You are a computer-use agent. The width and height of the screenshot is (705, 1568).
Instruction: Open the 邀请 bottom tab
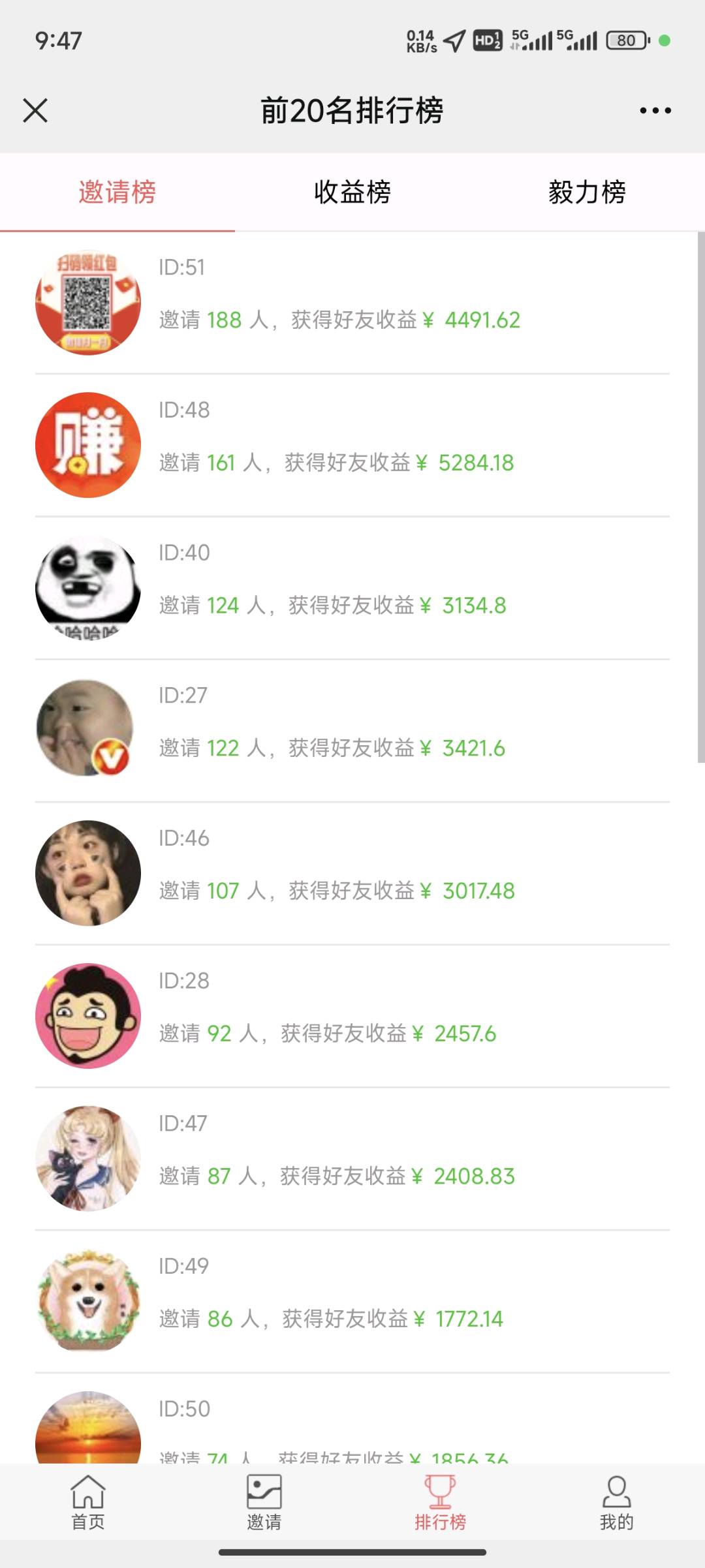coord(264,1502)
